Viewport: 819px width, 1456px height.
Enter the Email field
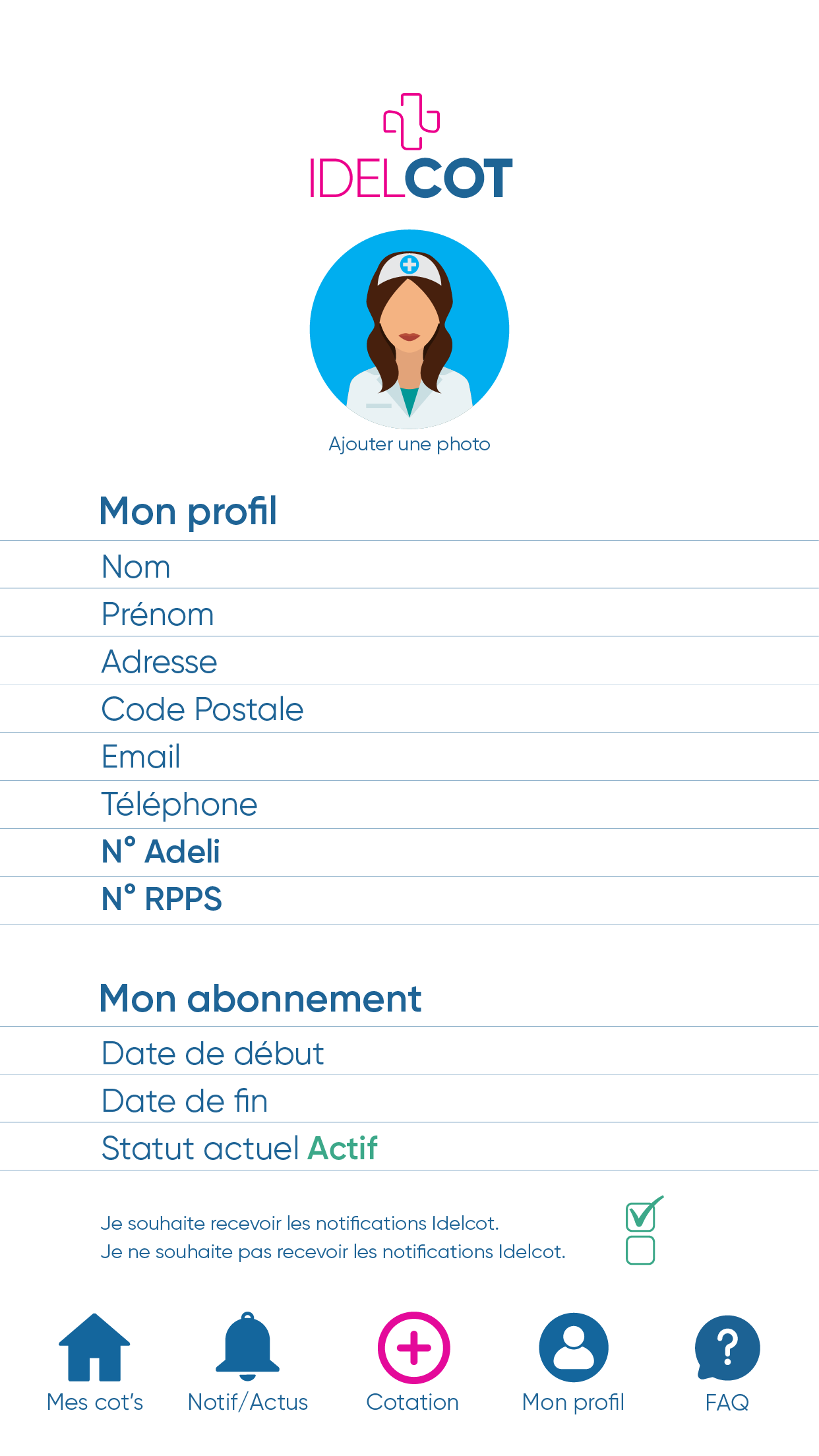pyautogui.click(x=409, y=756)
